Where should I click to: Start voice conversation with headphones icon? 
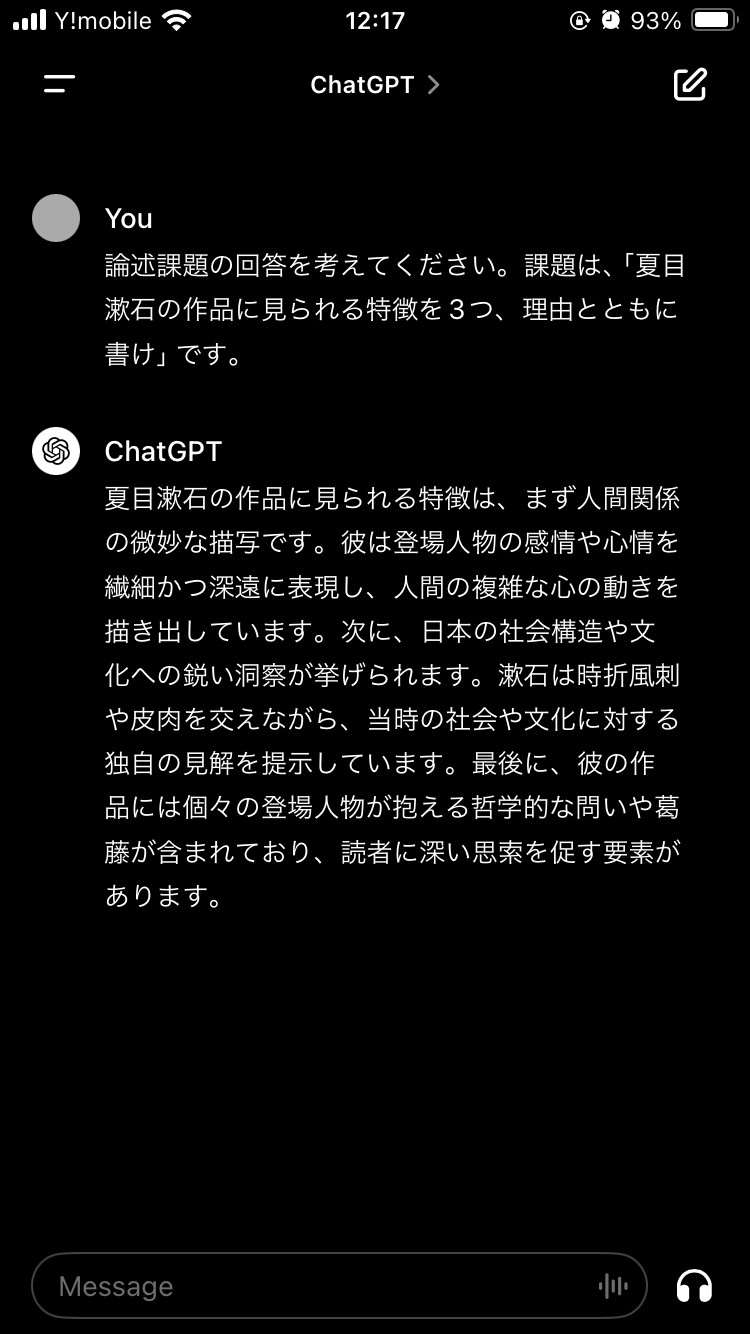(694, 1286)
